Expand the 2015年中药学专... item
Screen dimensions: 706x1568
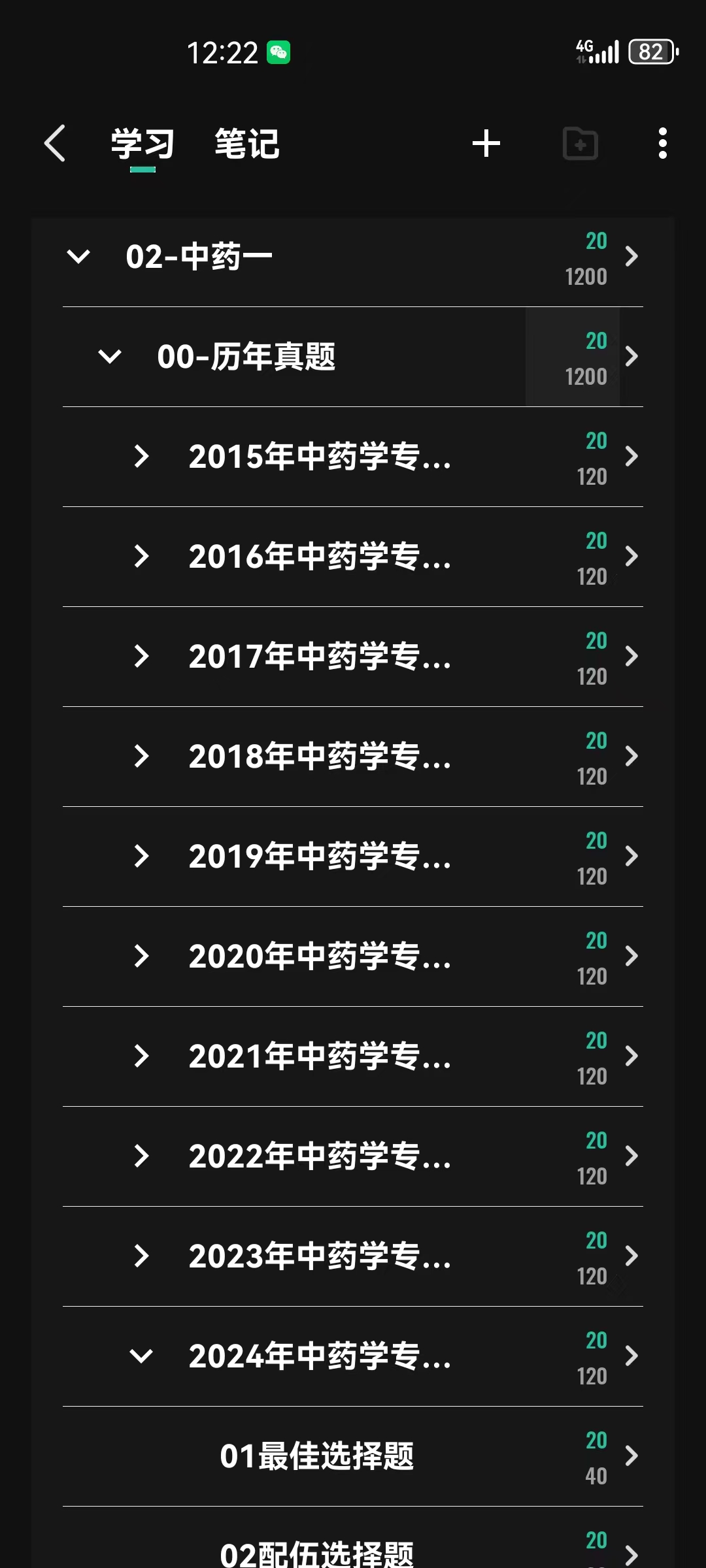click(141, 457)
